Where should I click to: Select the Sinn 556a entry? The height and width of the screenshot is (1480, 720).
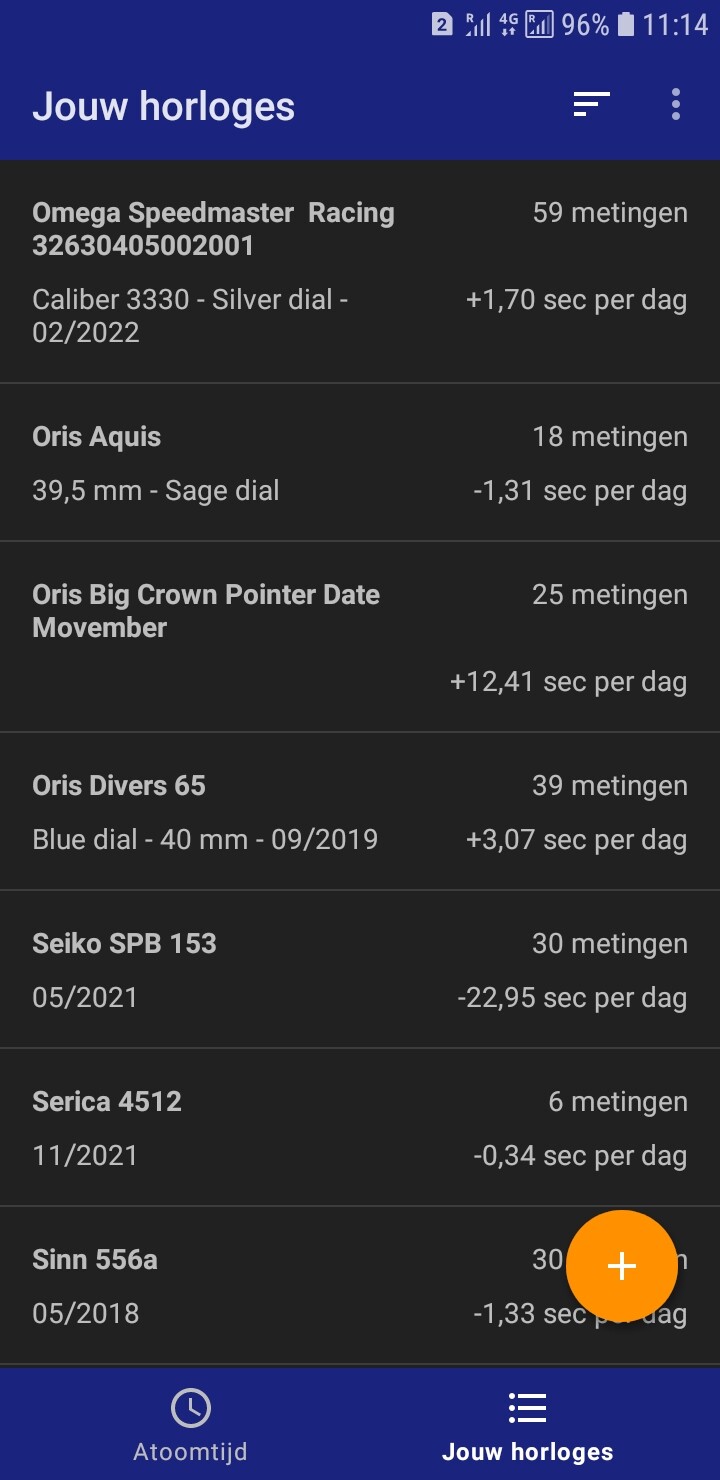pos(360,1286)
